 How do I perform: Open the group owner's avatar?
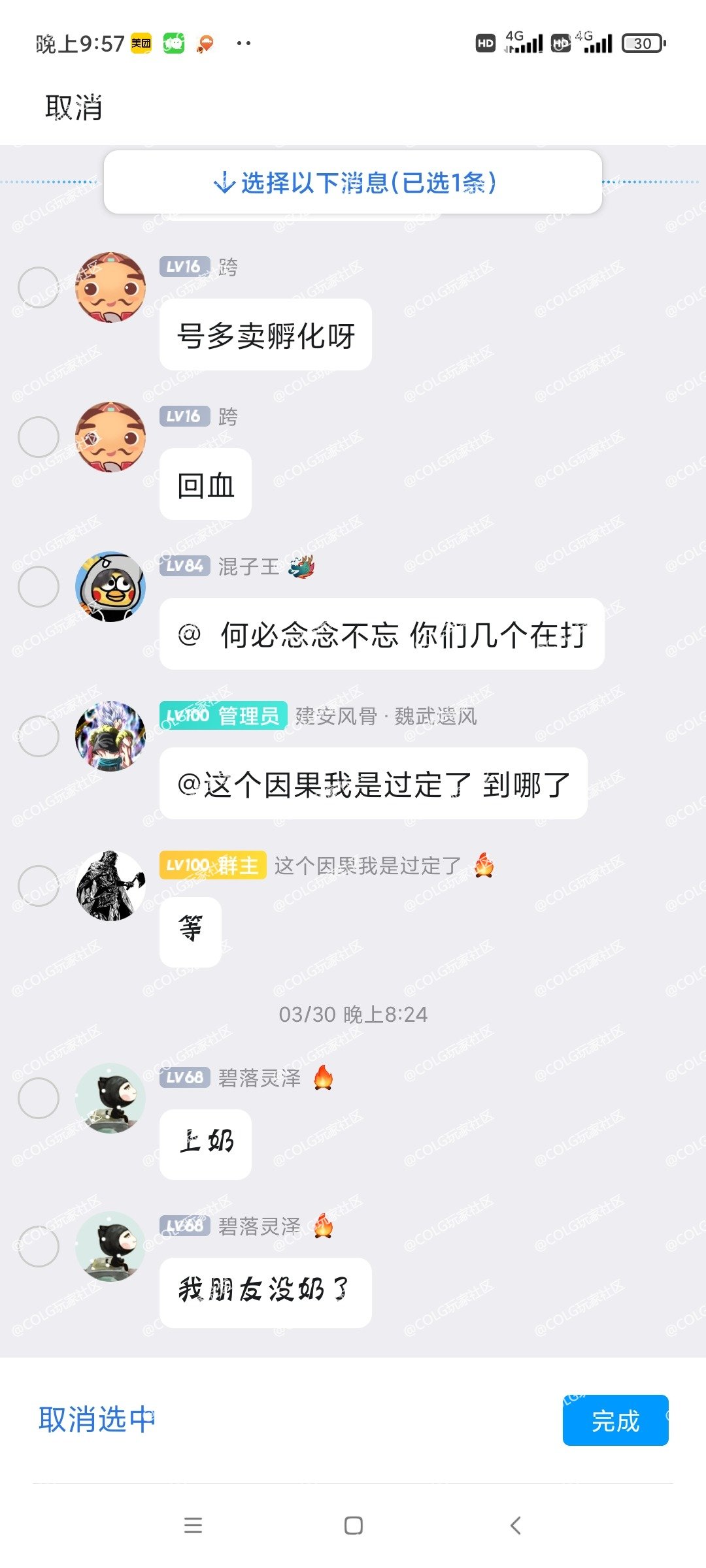(x=110, y=886)
